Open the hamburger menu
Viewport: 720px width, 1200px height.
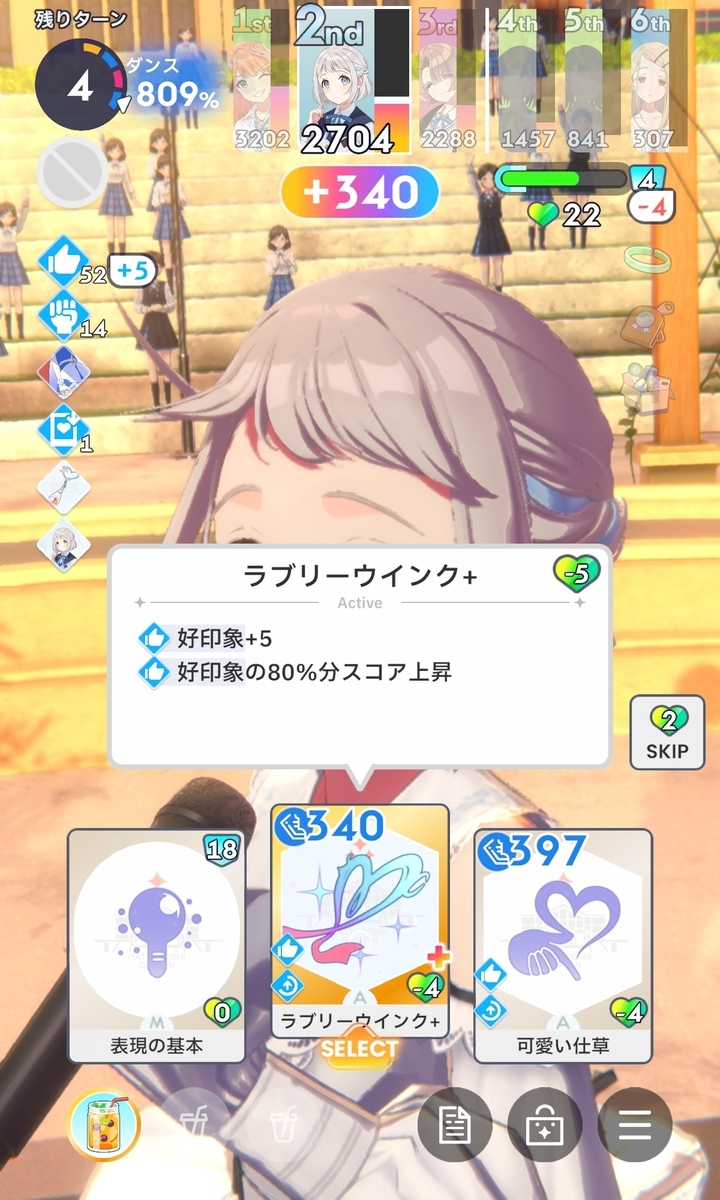tap(634, 1125)
